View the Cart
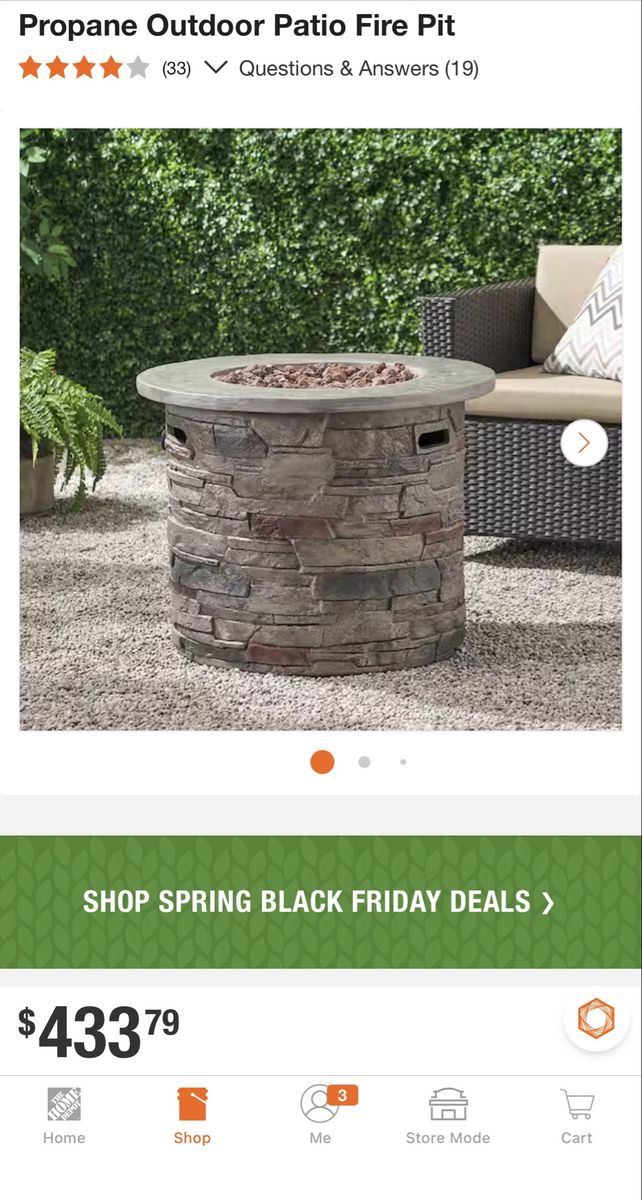642x1200 pixels. click(576, 1116)
